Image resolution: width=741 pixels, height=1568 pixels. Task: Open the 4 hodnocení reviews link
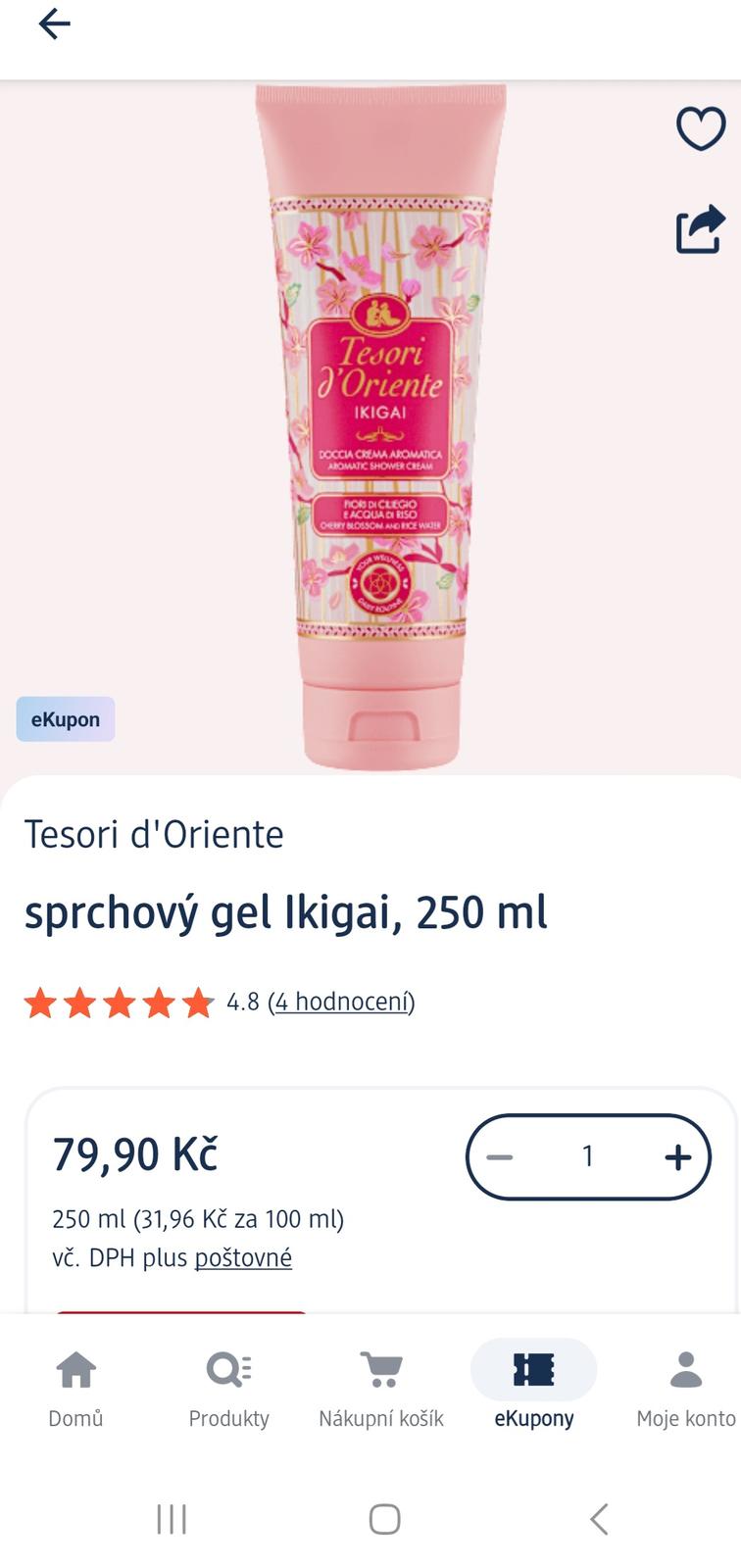coord(341,1002)
